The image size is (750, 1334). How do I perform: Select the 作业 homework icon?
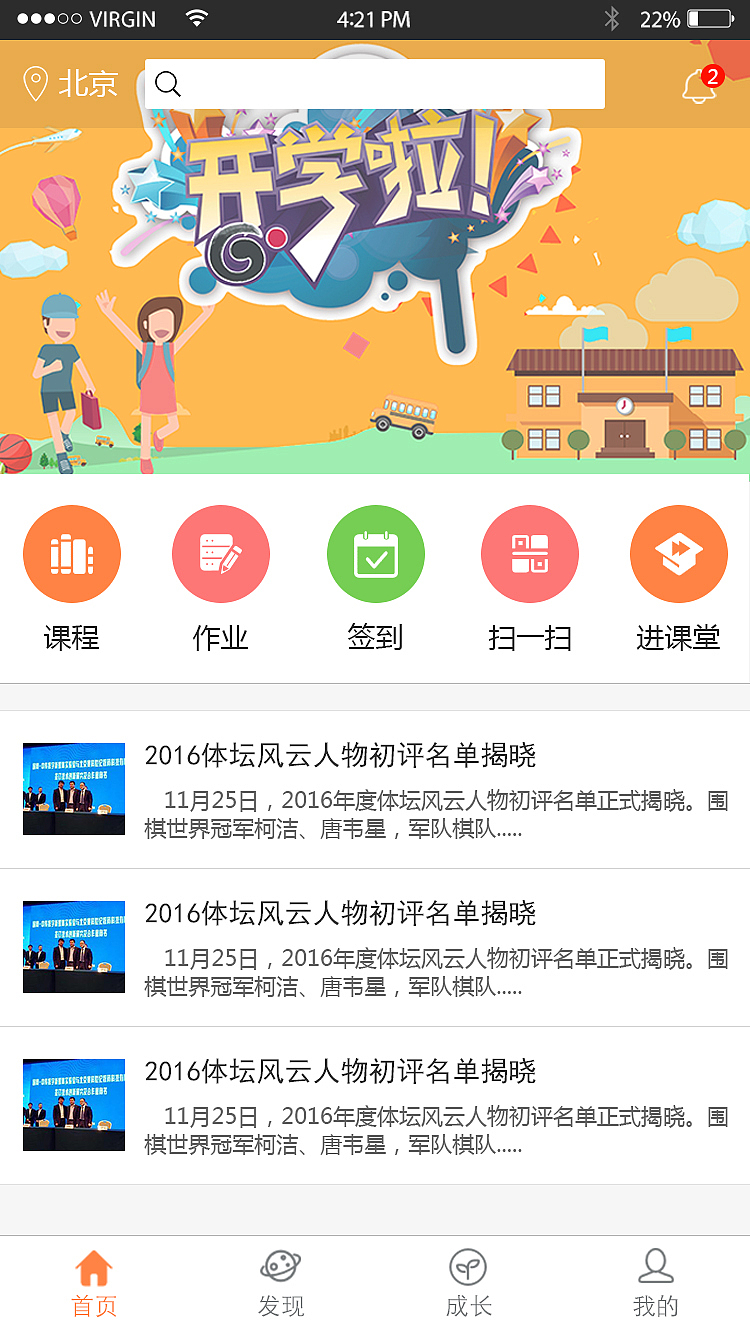pos(221,553)
